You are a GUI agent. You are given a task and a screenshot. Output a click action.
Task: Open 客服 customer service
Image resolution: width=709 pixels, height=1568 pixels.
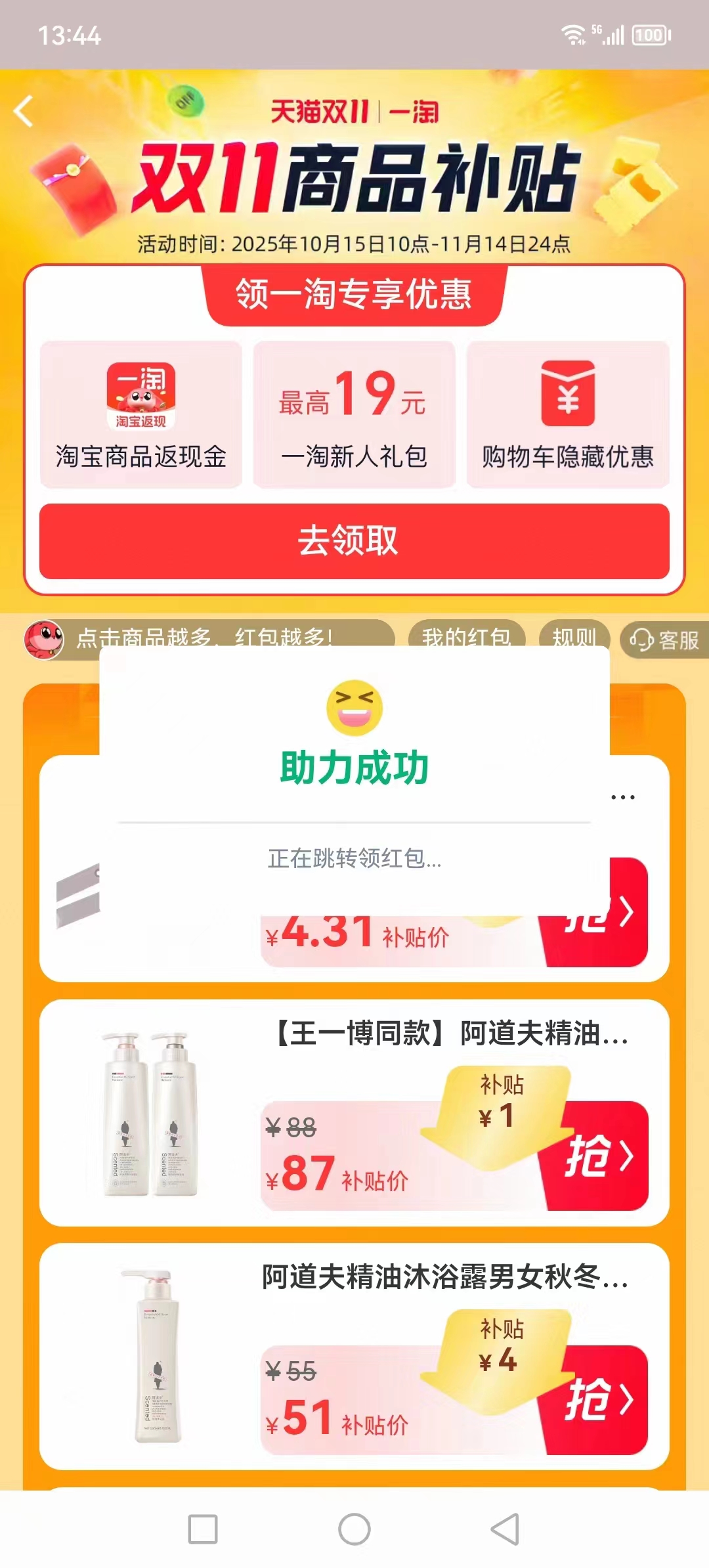(x=664, y=639)
